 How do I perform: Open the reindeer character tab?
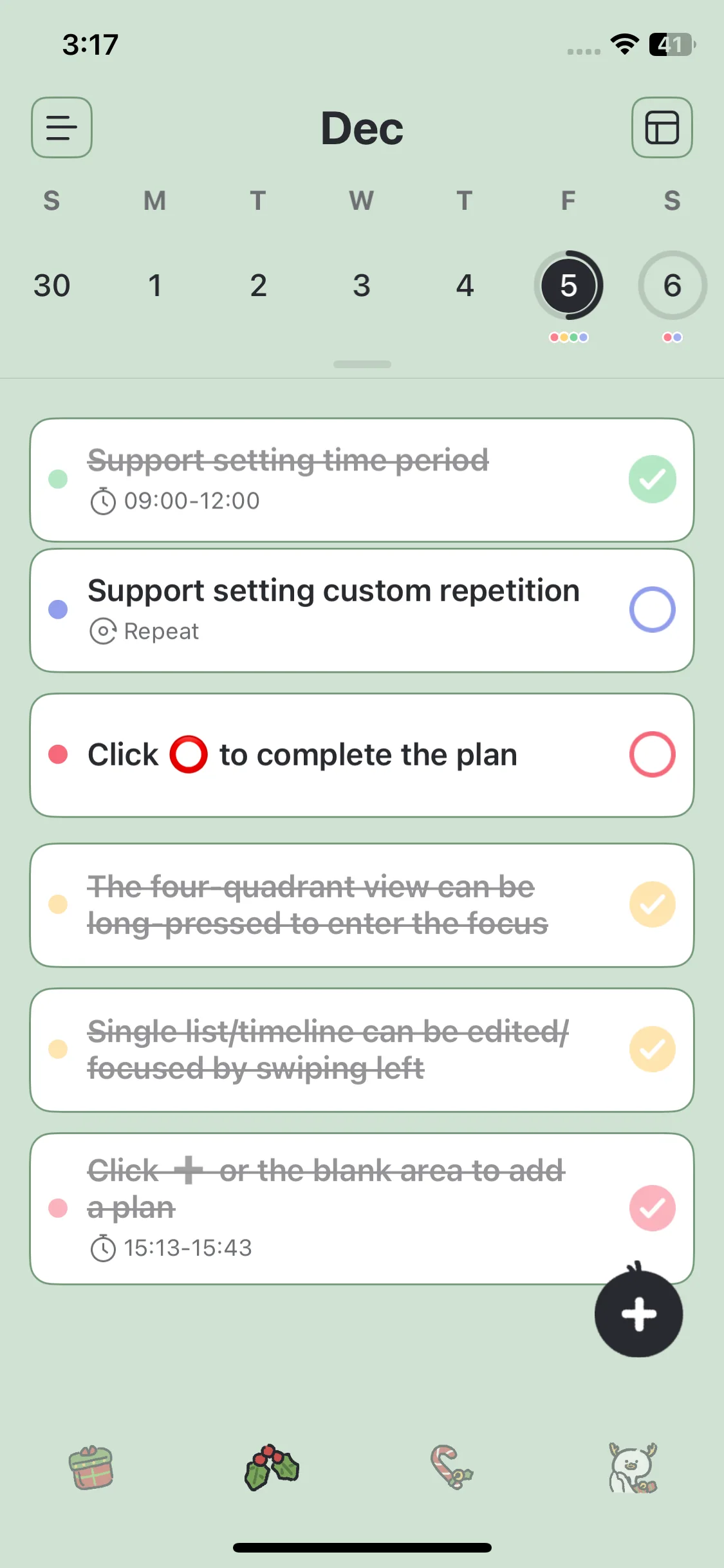point(633,1468)
